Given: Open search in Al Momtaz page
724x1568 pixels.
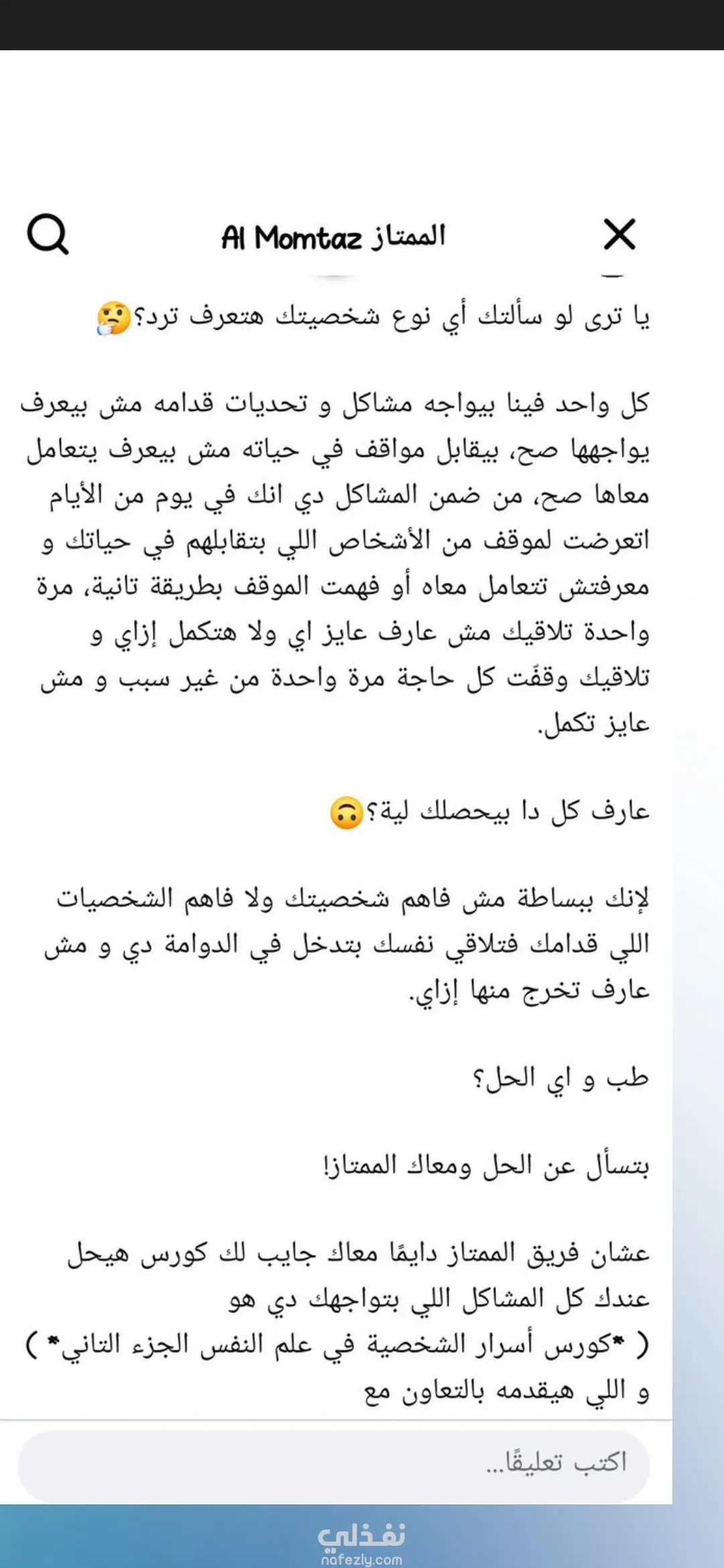Looking at the screenshot, I should tap(48, 235).
